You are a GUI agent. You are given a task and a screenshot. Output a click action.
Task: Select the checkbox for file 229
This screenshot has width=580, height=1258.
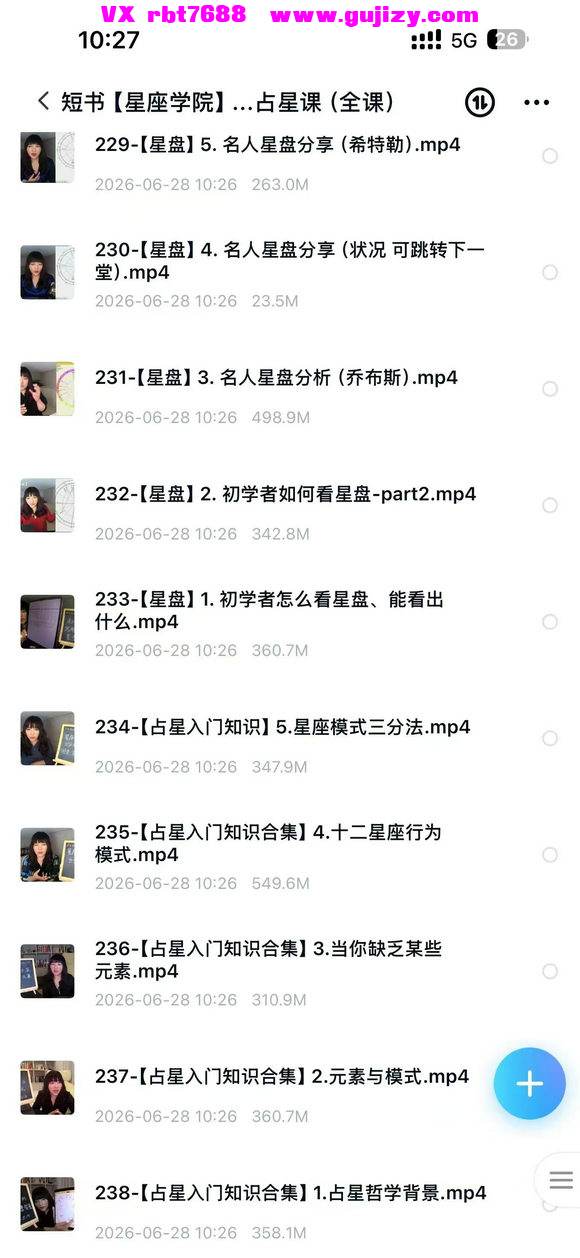550,156
